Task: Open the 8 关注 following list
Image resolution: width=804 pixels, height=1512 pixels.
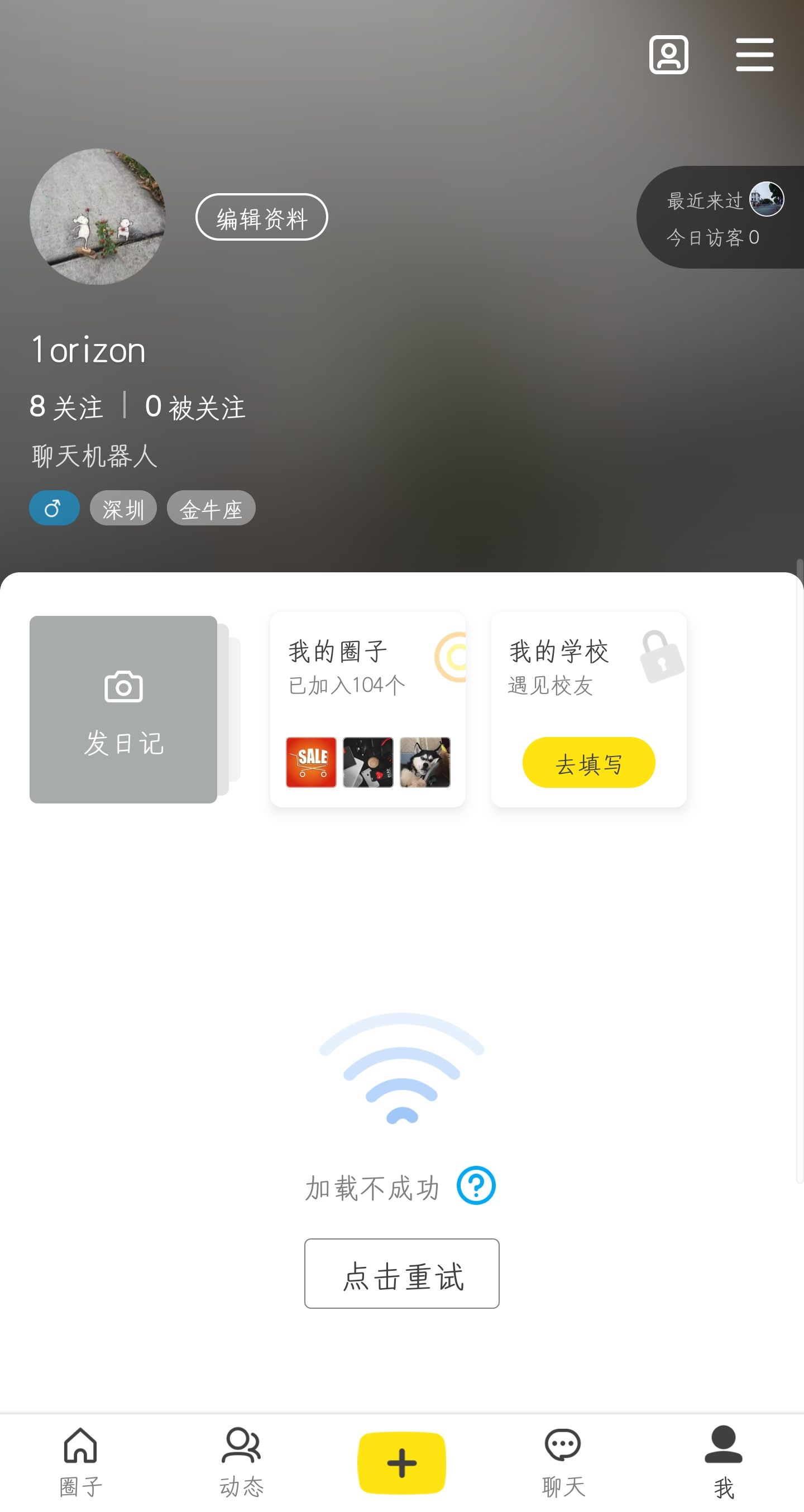Action: (66, 407)
